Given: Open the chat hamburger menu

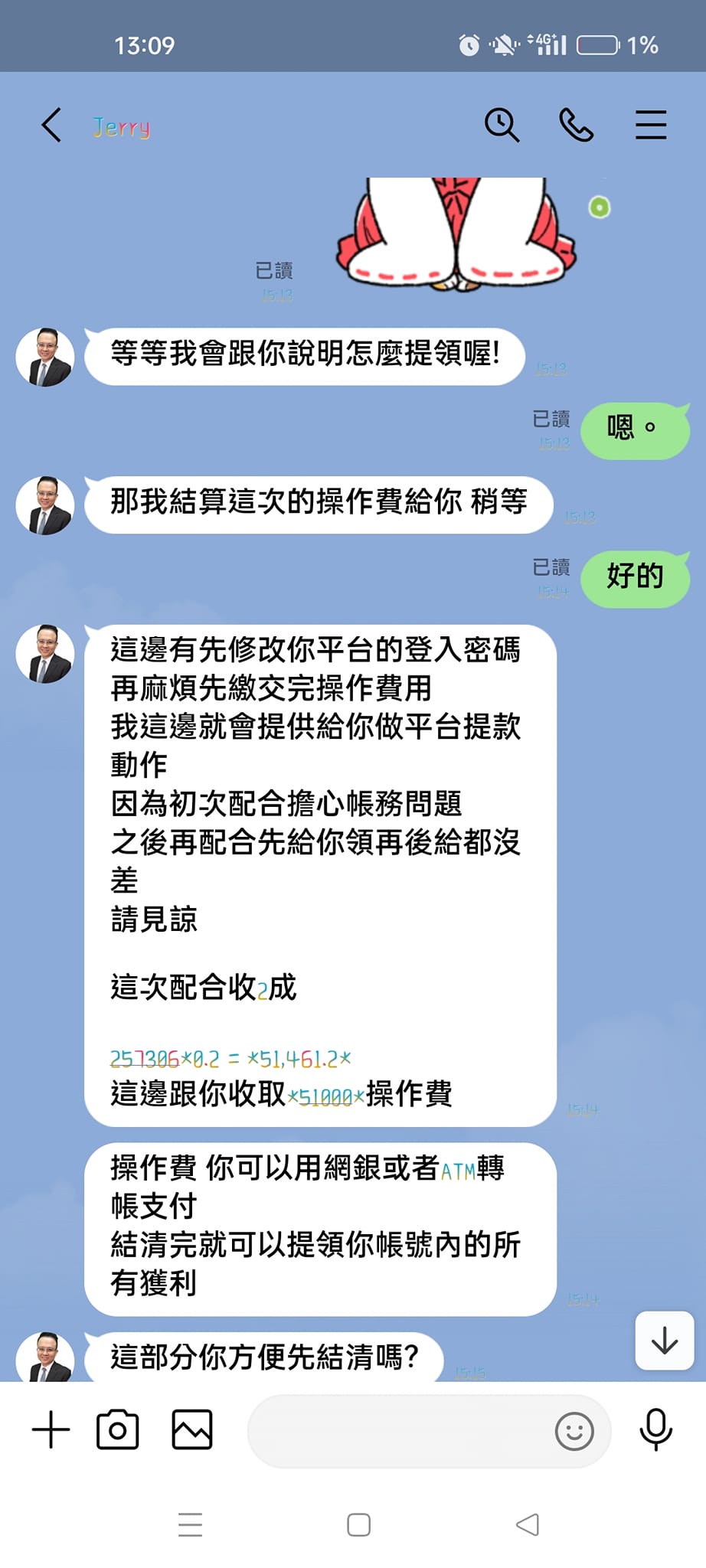Looking at the screenshot, I should pos(650,125).
